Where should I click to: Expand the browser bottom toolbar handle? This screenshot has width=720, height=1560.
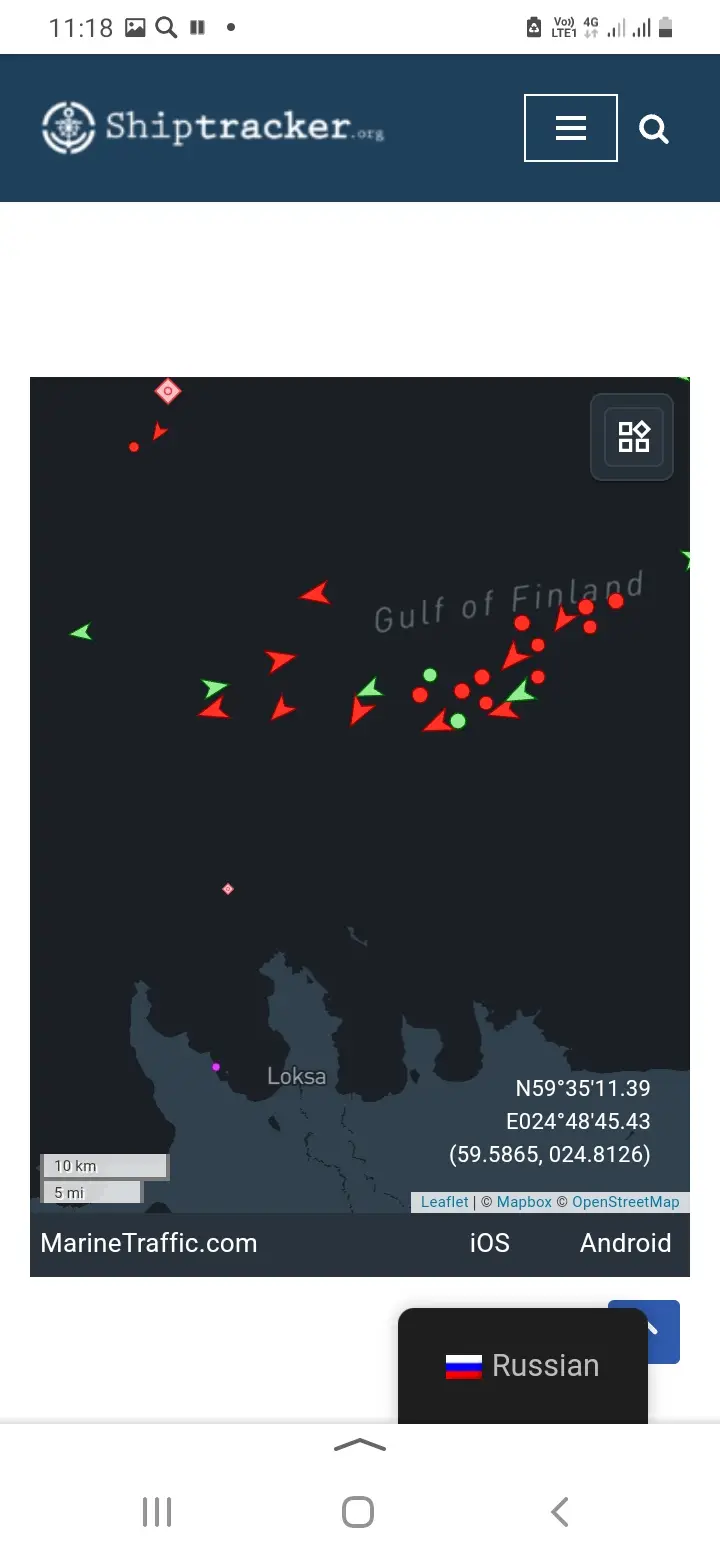point(359,1445)
